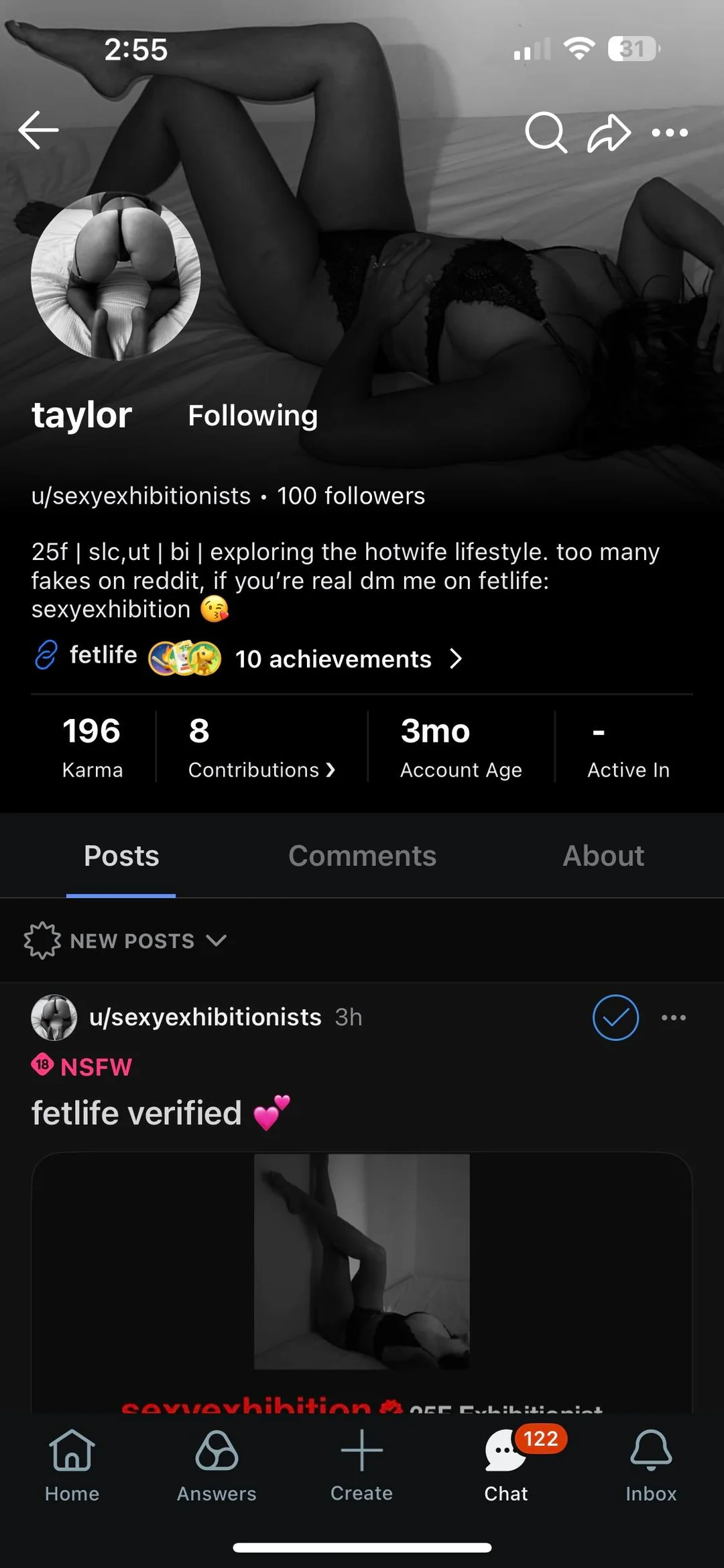The width and height of the screenshot is (724, 1568).
Task: Switch to the About tab
Action: 603,856
